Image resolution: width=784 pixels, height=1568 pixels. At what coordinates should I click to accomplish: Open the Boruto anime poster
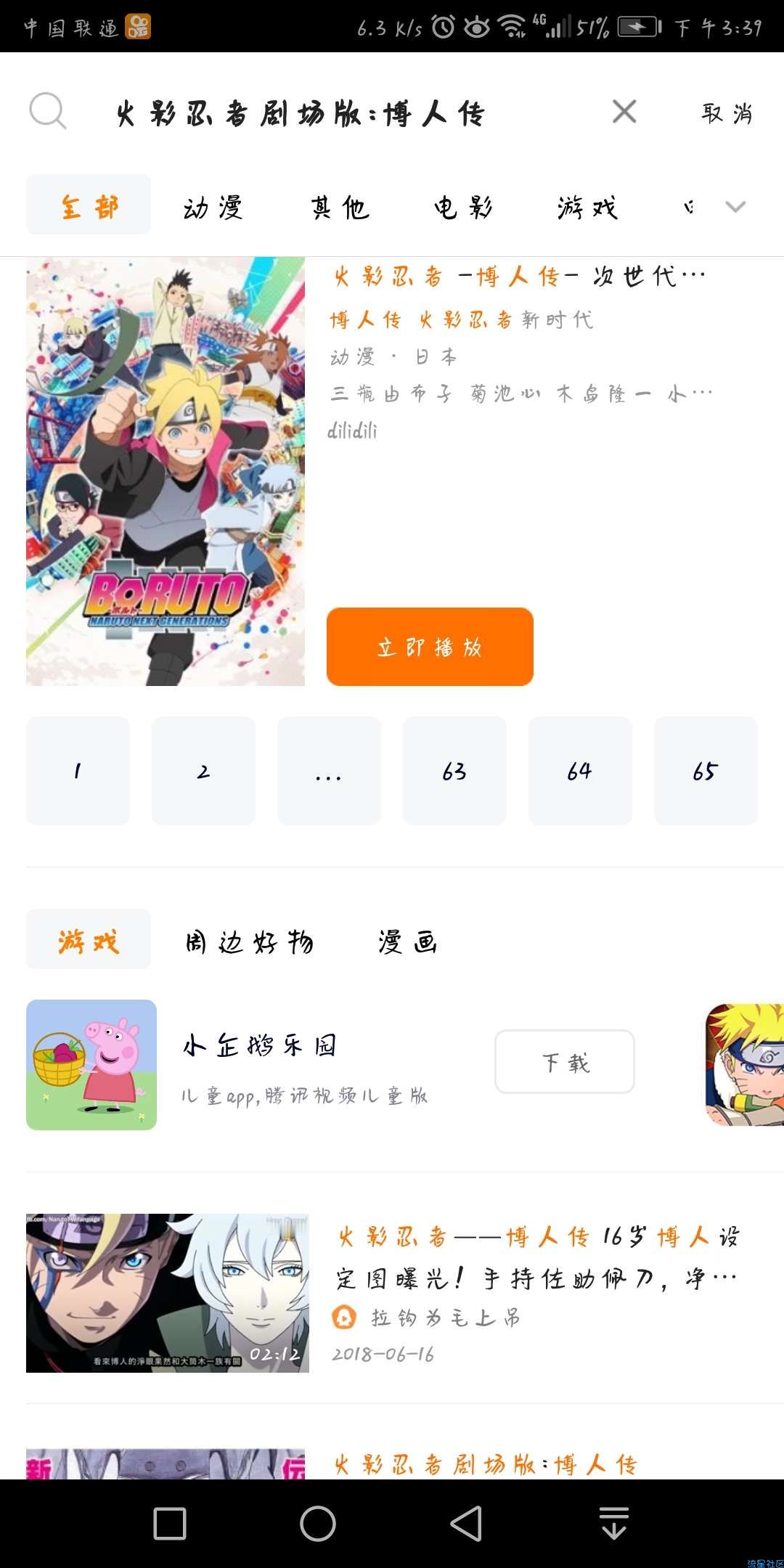pos(166,471)
